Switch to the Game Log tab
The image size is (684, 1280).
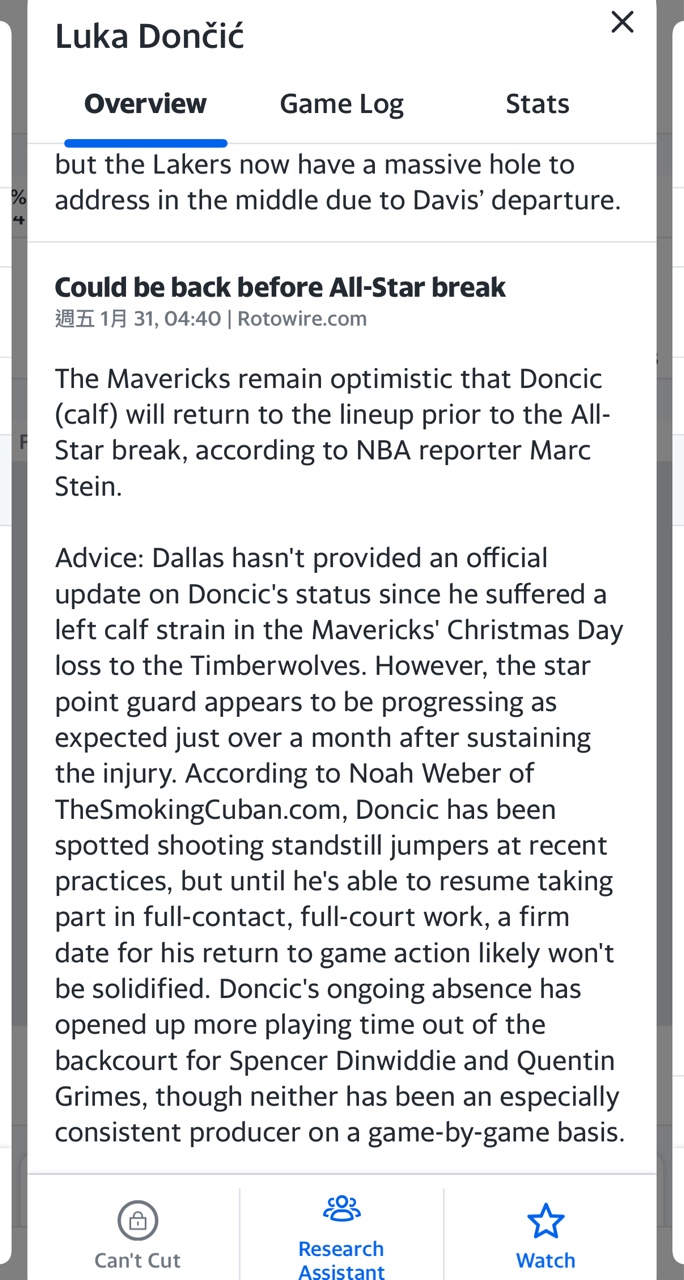tap(342, 104)
